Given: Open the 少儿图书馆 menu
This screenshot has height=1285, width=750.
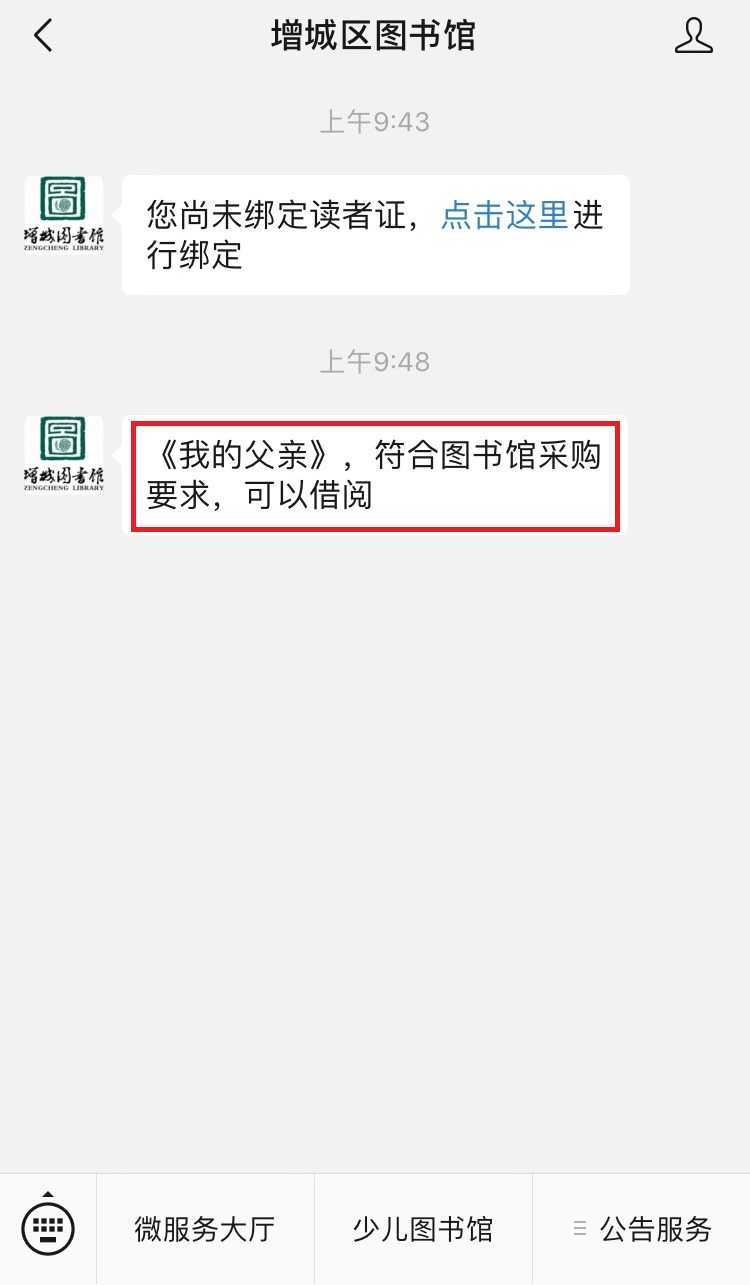Looking at the screenshot, I should [423, 1229].
